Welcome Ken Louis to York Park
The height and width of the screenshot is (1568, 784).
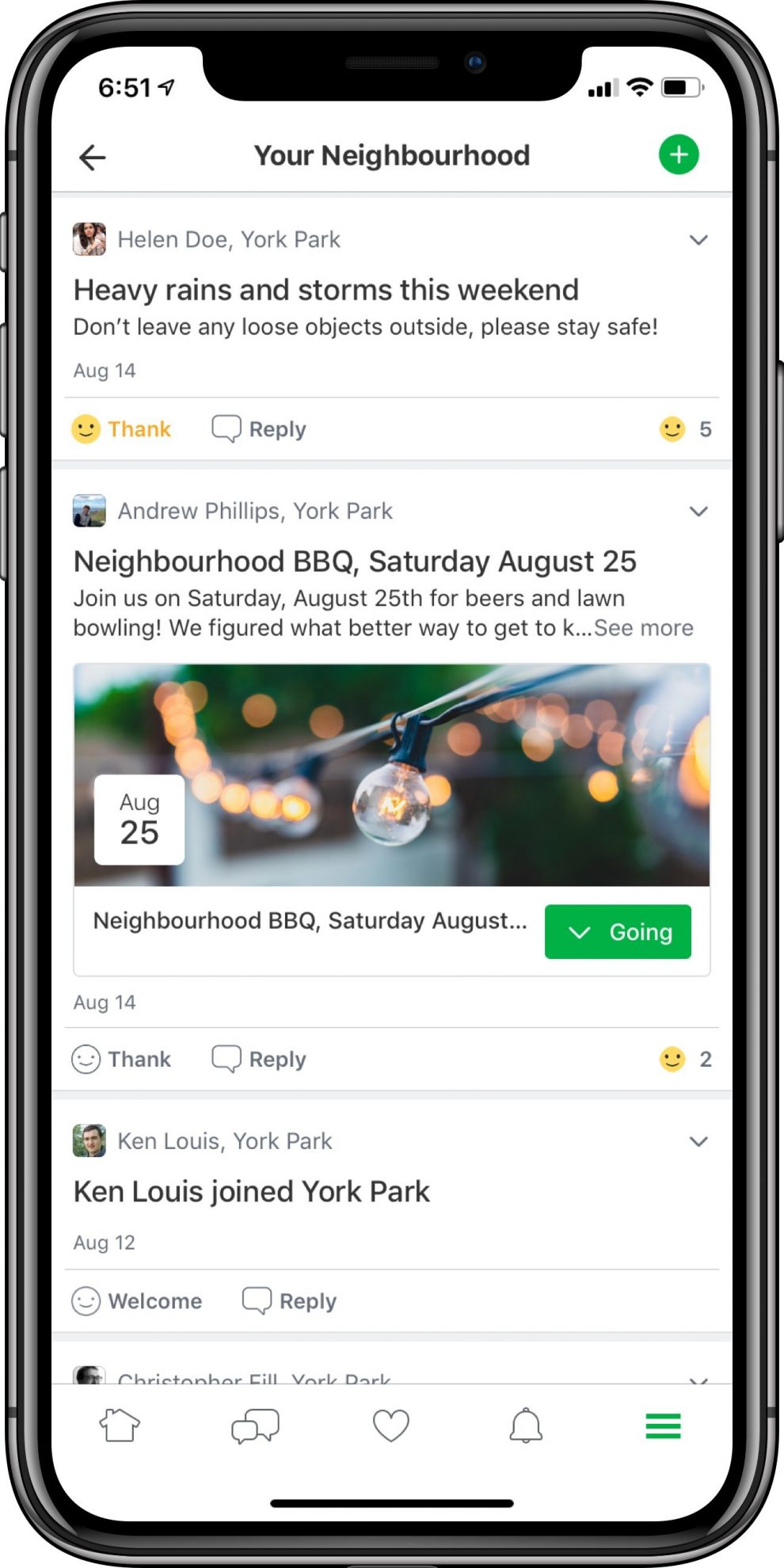pos(137,1301)
